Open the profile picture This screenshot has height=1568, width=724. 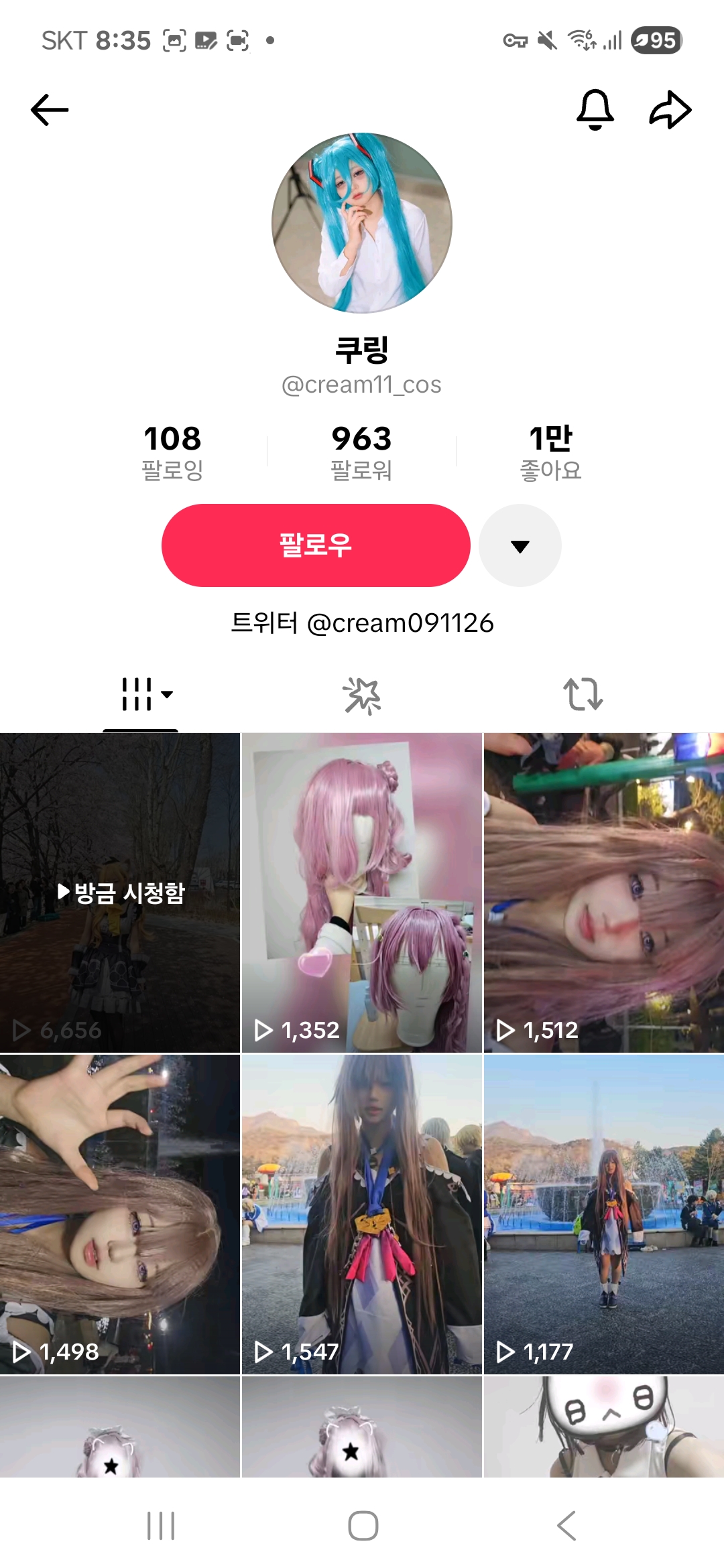[362, 223]
